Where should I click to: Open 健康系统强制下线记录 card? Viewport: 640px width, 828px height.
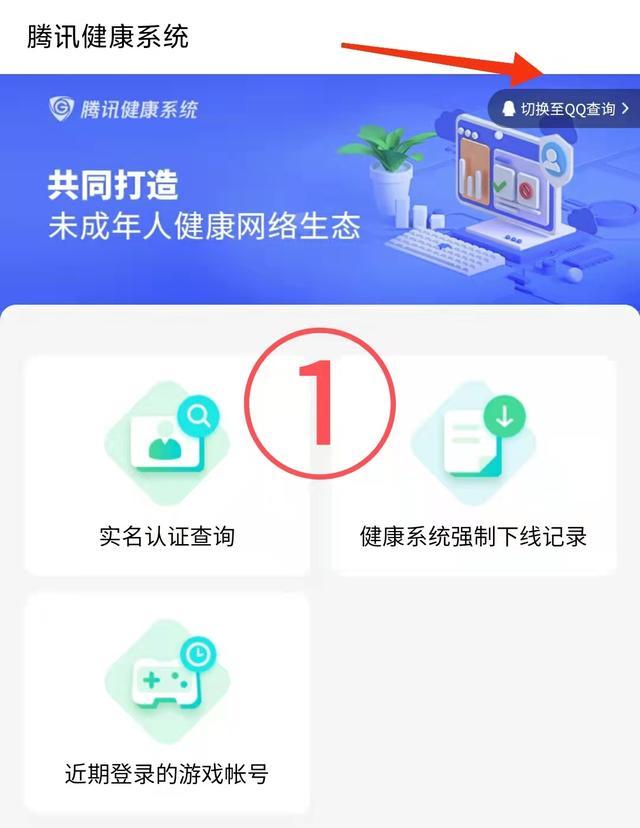click(x=473, y=465)
